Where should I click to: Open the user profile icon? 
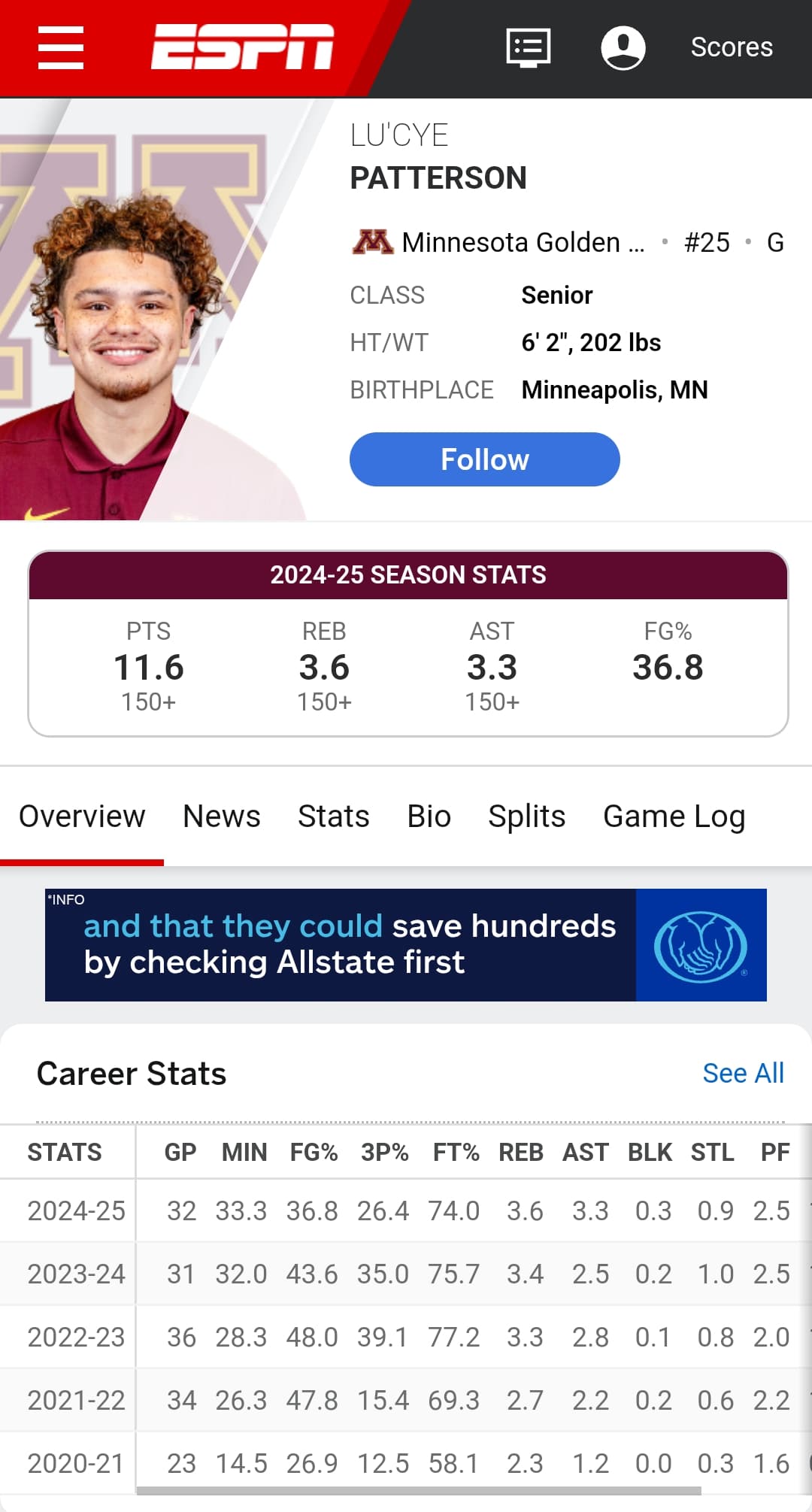[623, 47]
